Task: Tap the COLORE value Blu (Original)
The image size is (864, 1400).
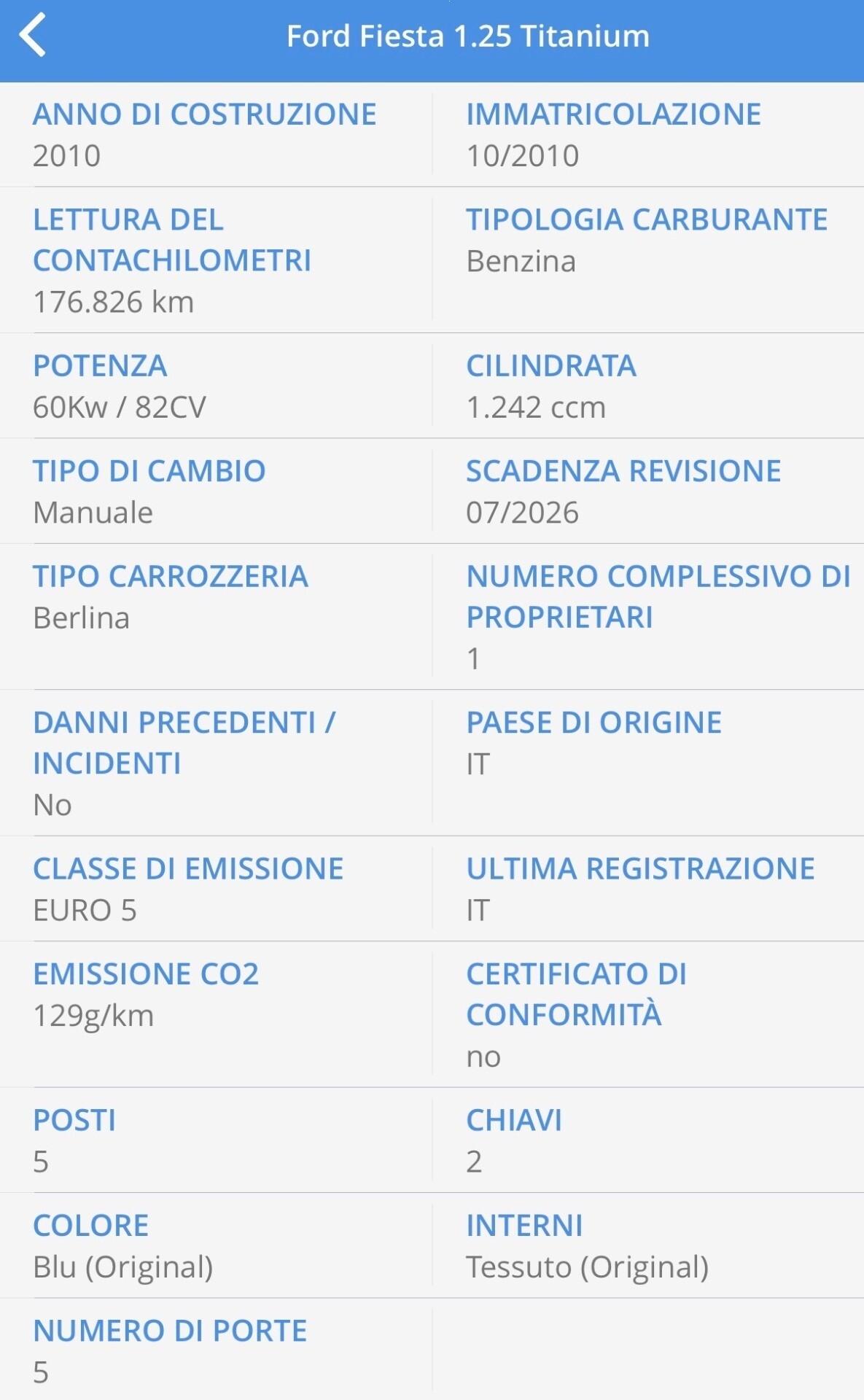Action: click(x=122, y=1266)
